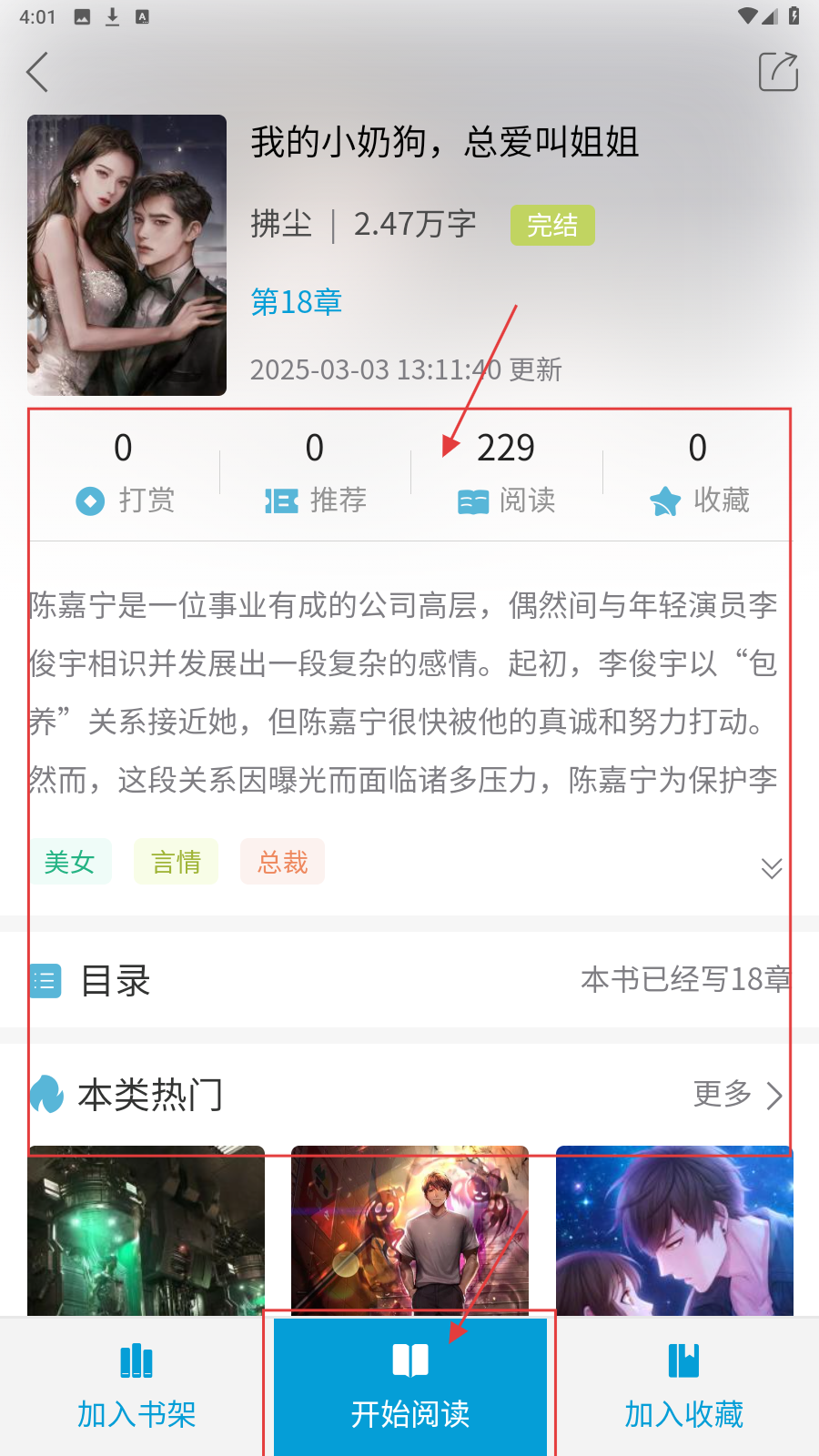The height and width of the screenshot is (1456, 819).
Task: Open the latest chapter 第18章
Action: (297, 302)
